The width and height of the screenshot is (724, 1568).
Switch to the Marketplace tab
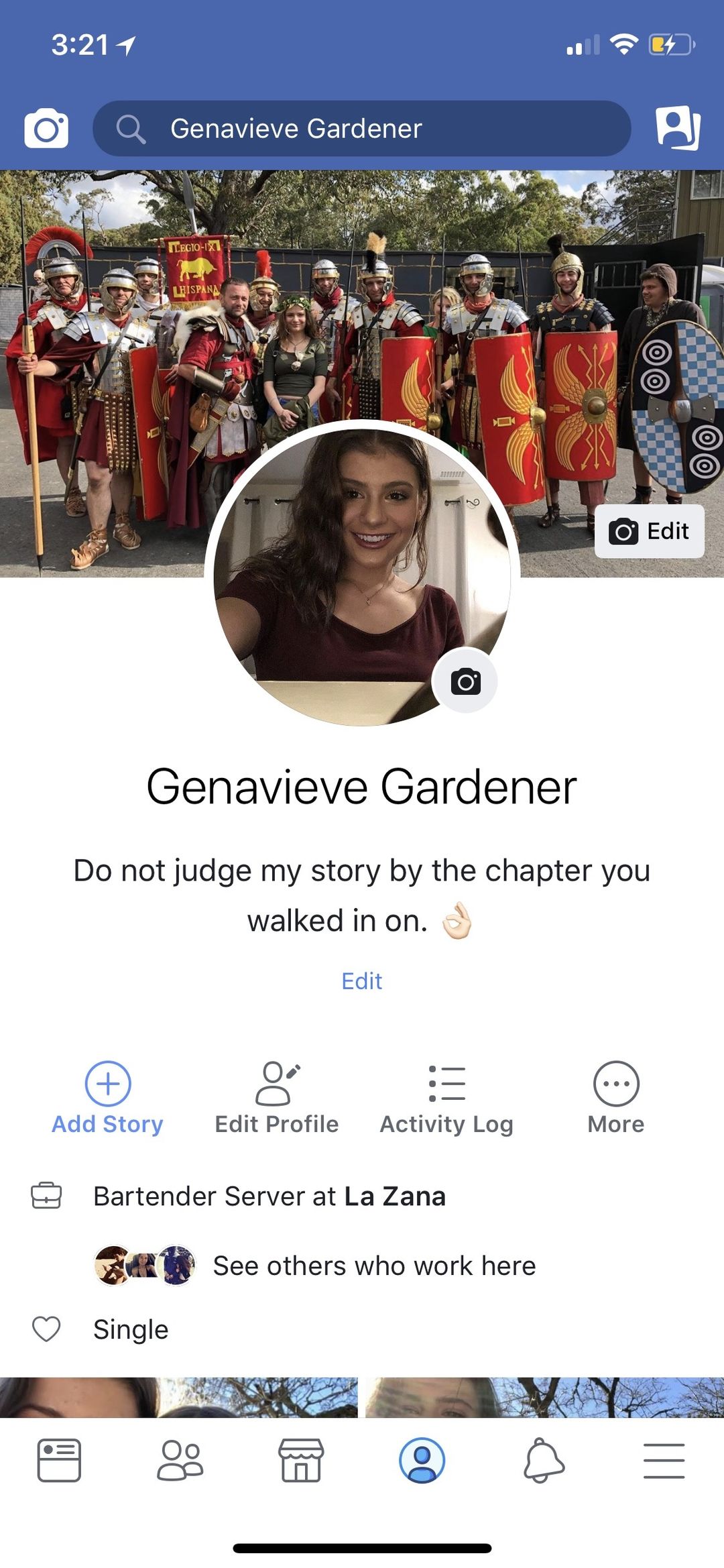(x=301, y=1460)
